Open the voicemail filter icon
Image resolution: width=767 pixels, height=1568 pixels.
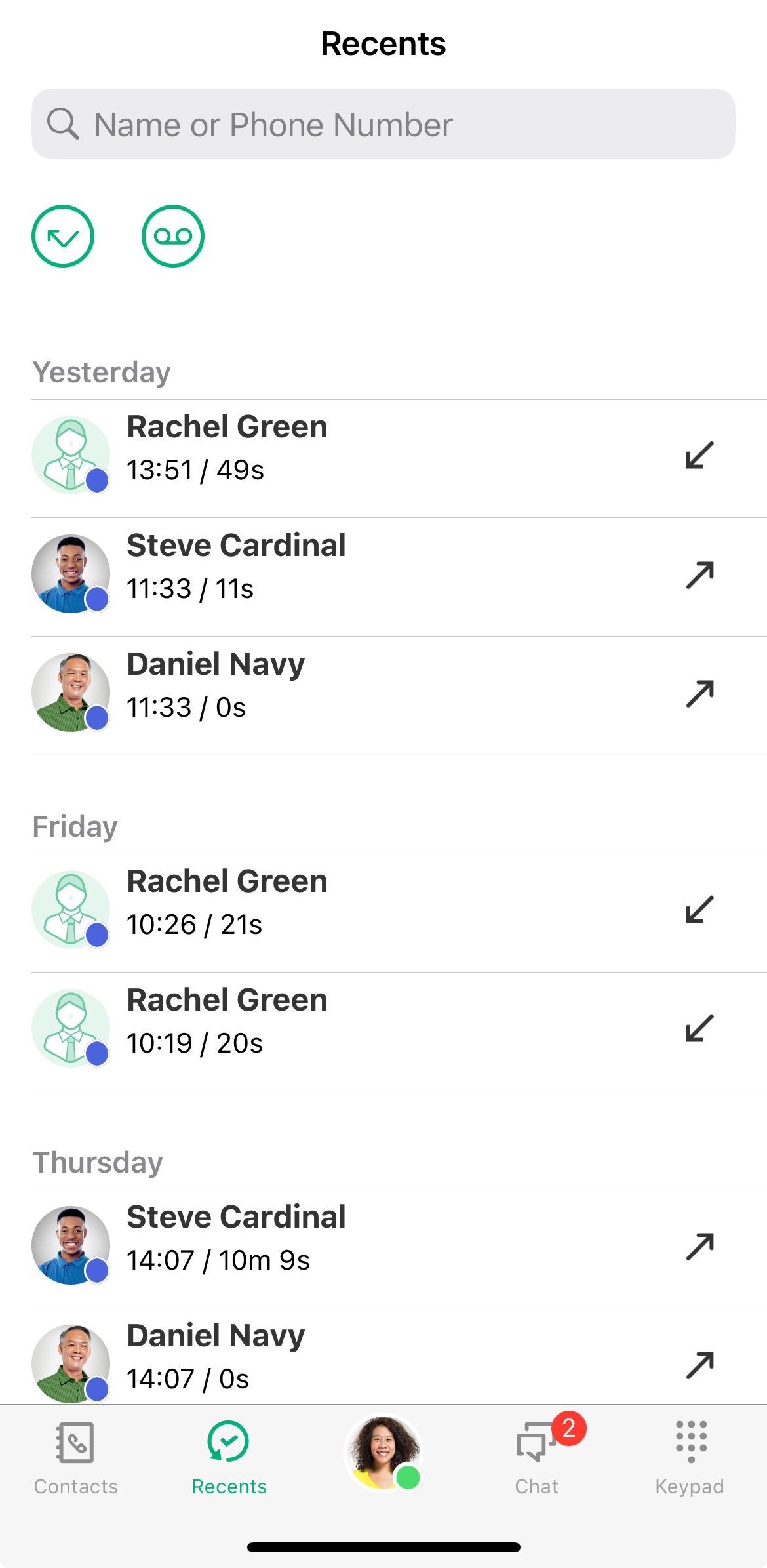pyautogui.click(x=173, y=236)
